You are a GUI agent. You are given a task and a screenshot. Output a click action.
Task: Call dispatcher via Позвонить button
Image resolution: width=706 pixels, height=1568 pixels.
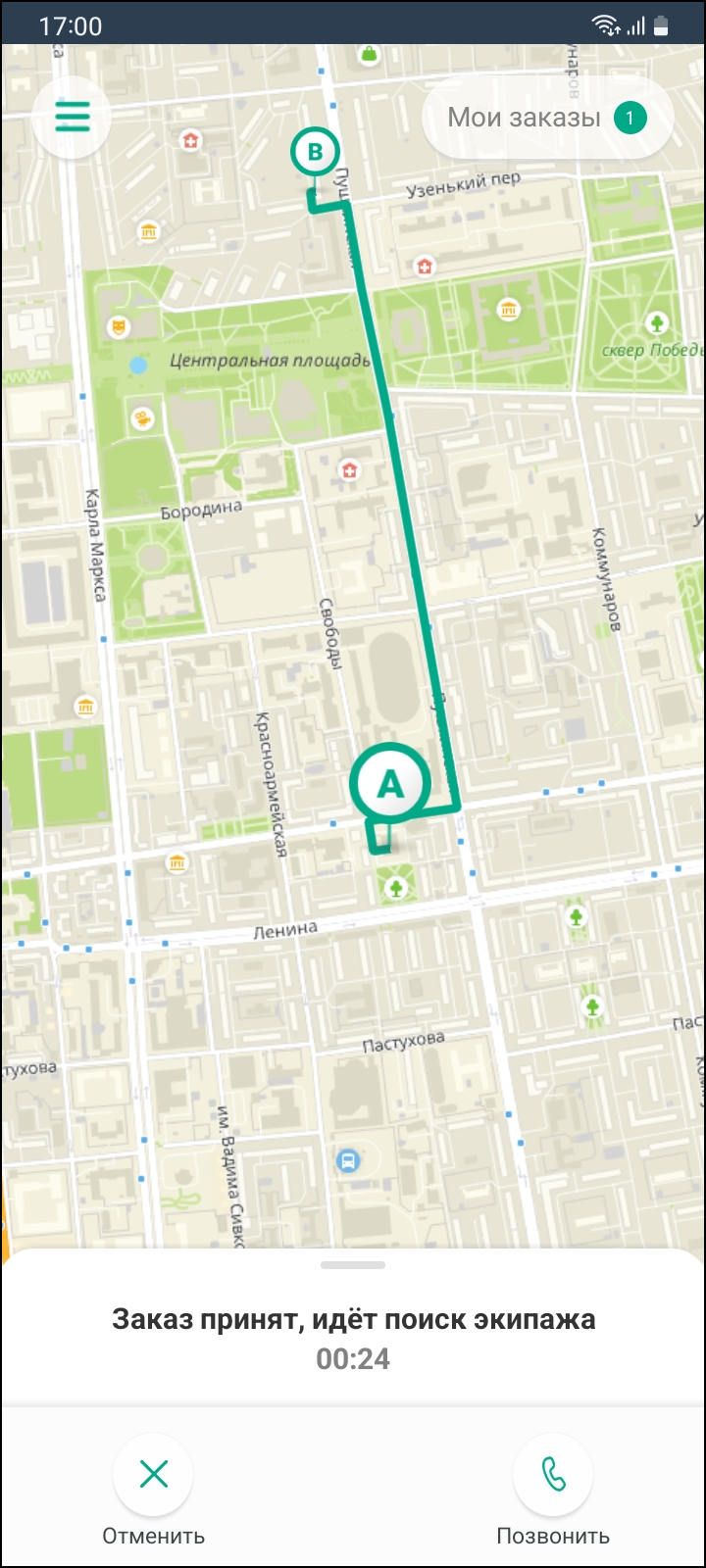553,1475
